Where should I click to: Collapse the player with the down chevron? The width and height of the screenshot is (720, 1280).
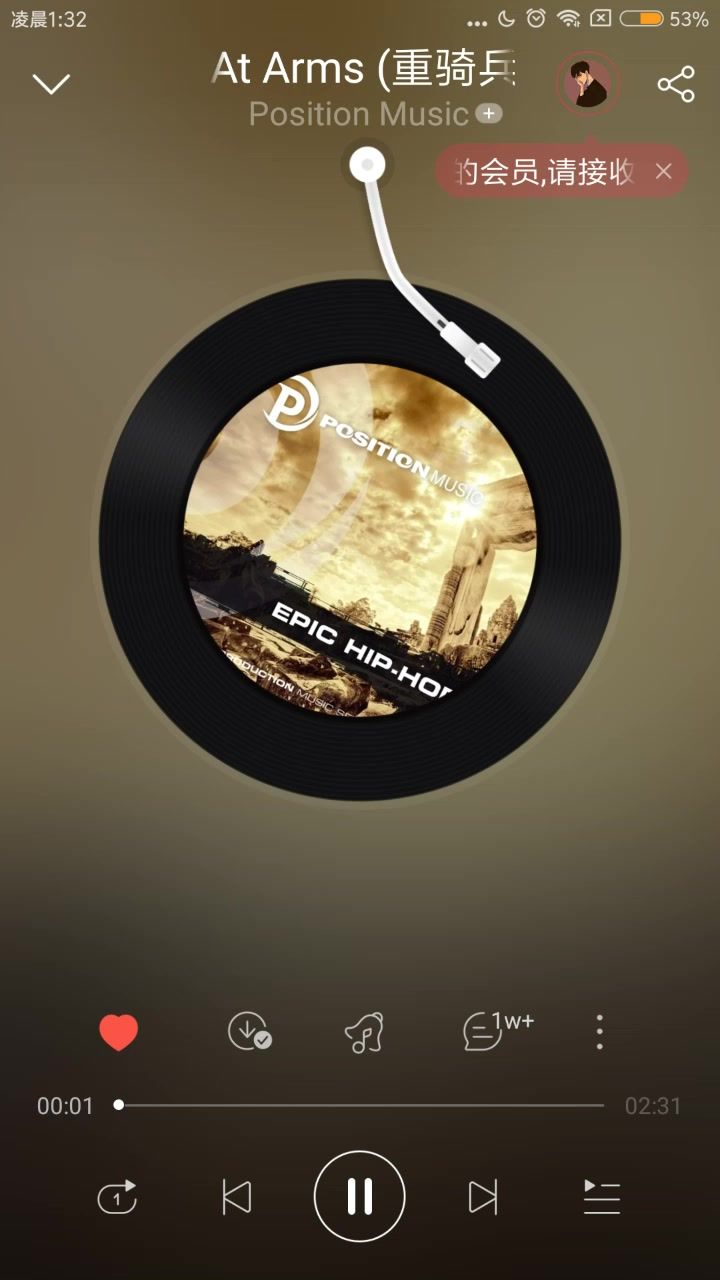[51, 84]
